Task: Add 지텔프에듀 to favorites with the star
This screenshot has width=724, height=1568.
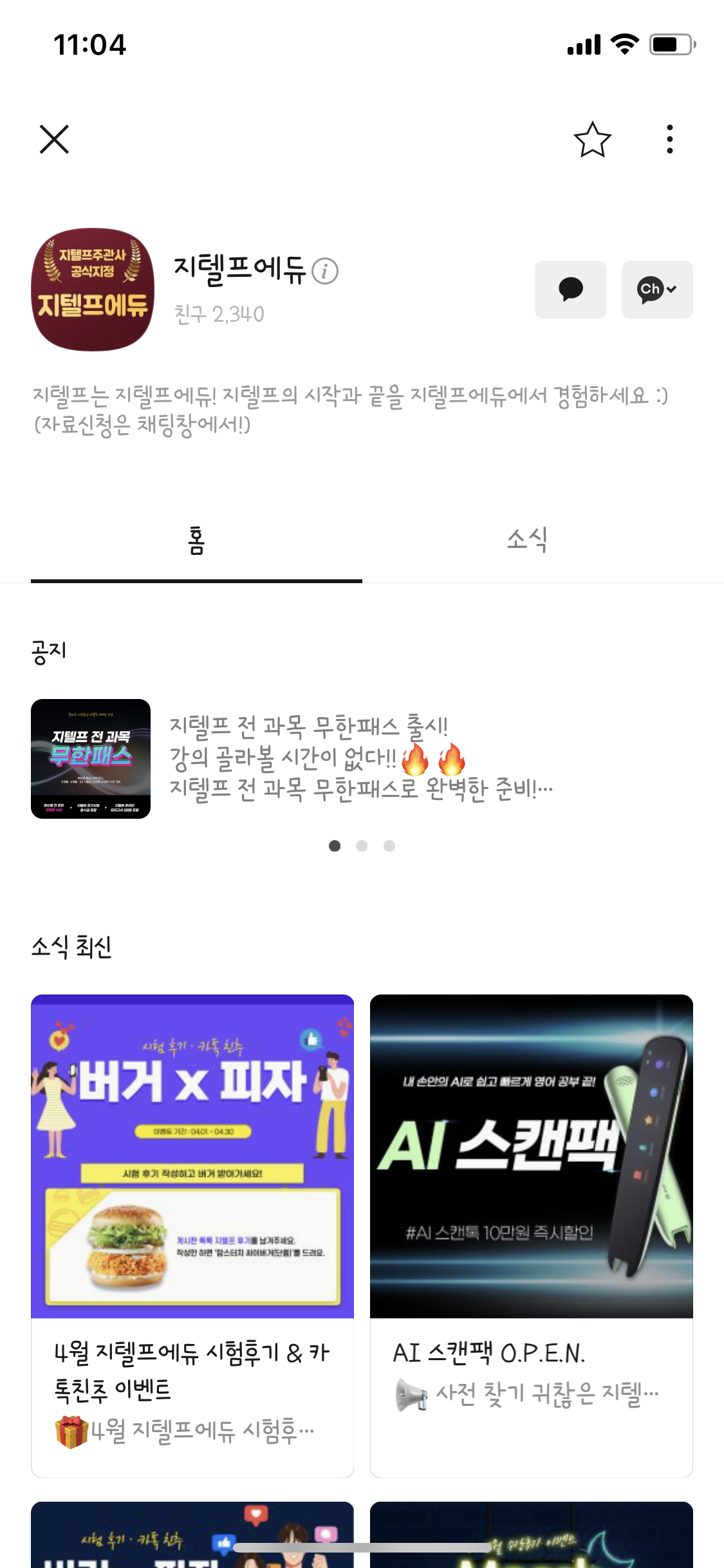Action: [592, 139]
